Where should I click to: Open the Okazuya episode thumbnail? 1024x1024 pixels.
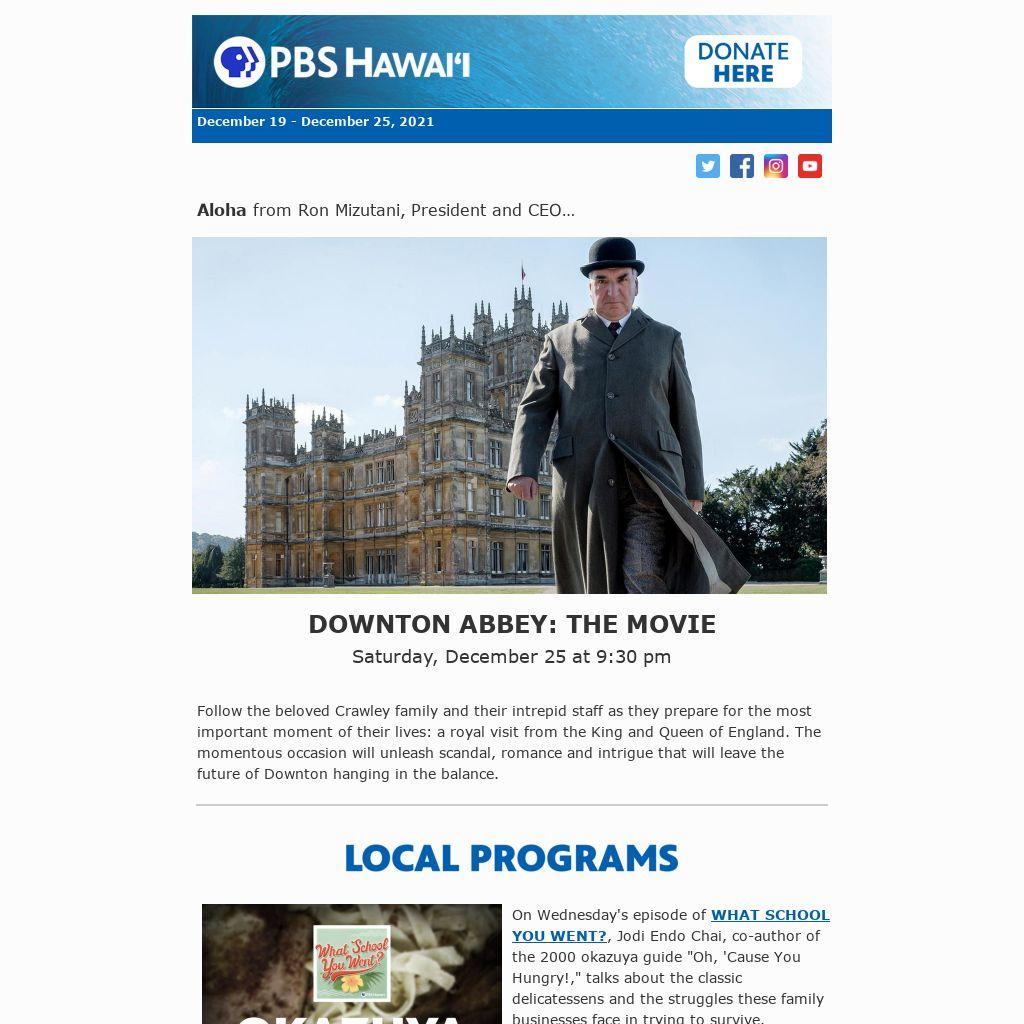pos(351,964)
